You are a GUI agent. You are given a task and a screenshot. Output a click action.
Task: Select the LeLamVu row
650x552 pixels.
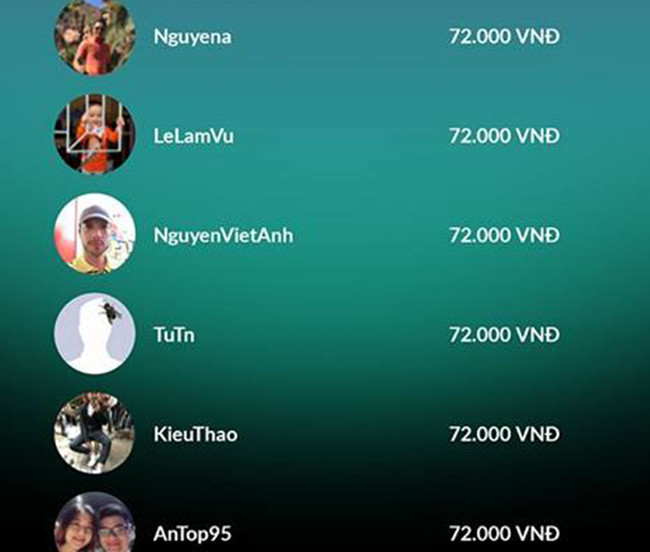point(194,136)
